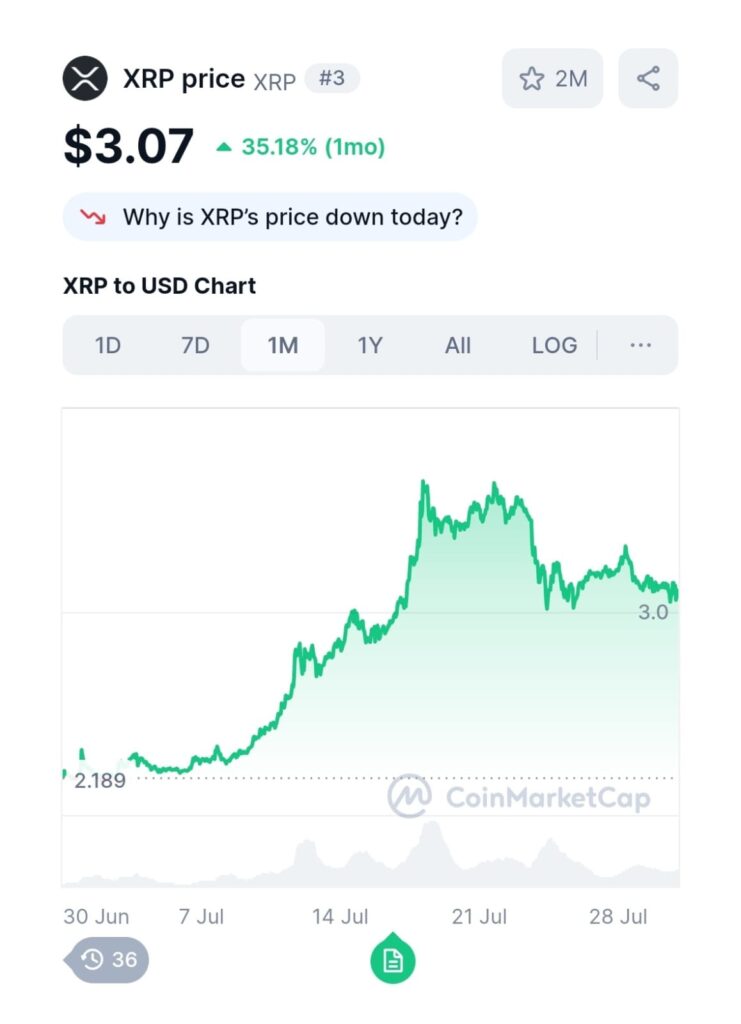
Task: Show the 1Y chart range
Action: point(370,346)
